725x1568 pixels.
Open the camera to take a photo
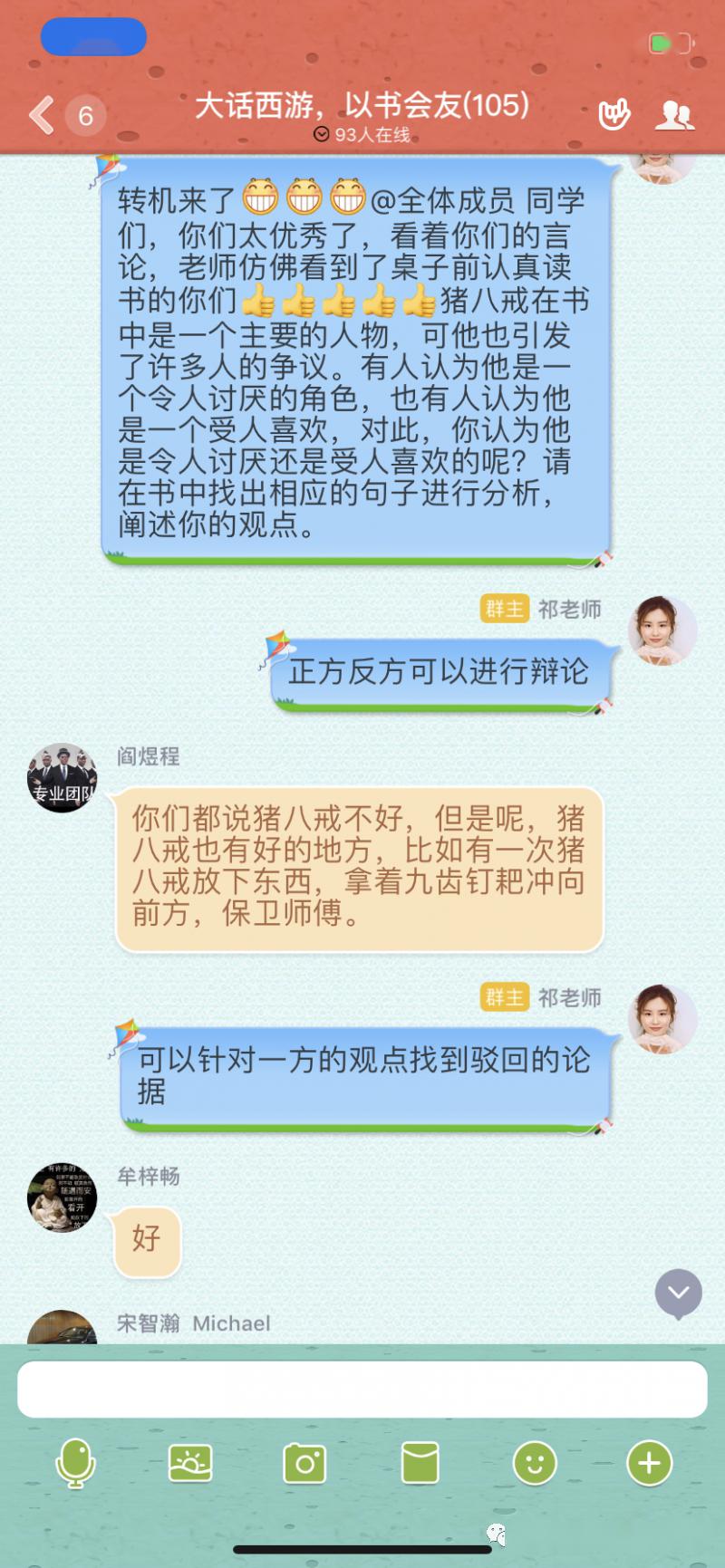pos(304,1463)
